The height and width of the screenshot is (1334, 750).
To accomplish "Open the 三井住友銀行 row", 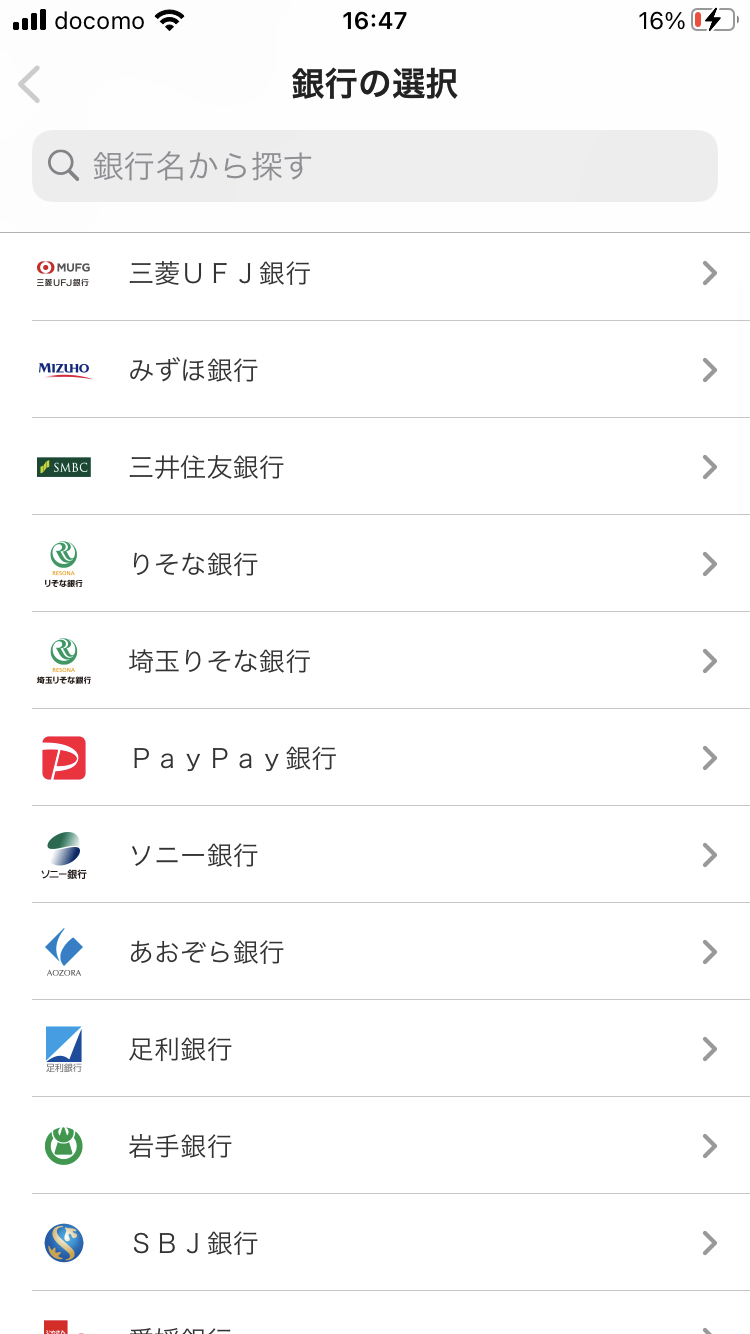I will tap(375, 467).
